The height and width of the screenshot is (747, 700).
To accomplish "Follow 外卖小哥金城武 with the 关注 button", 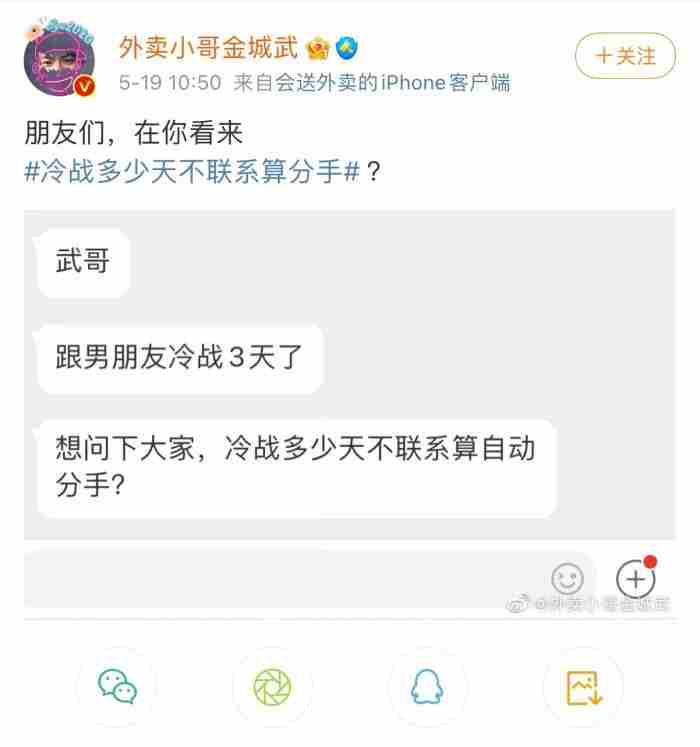I will pos(625,56).
